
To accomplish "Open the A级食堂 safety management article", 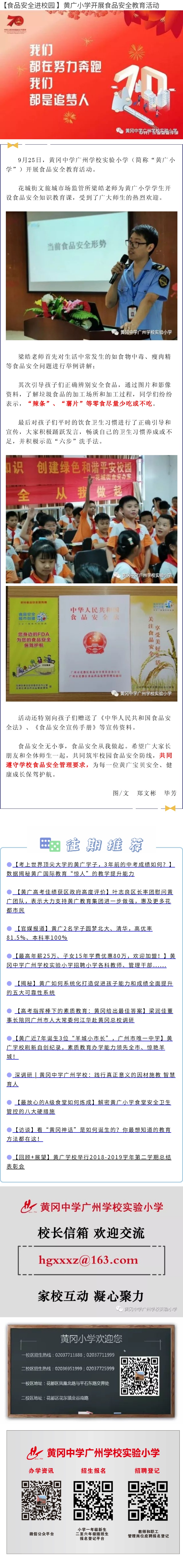I will [91, 1102].
